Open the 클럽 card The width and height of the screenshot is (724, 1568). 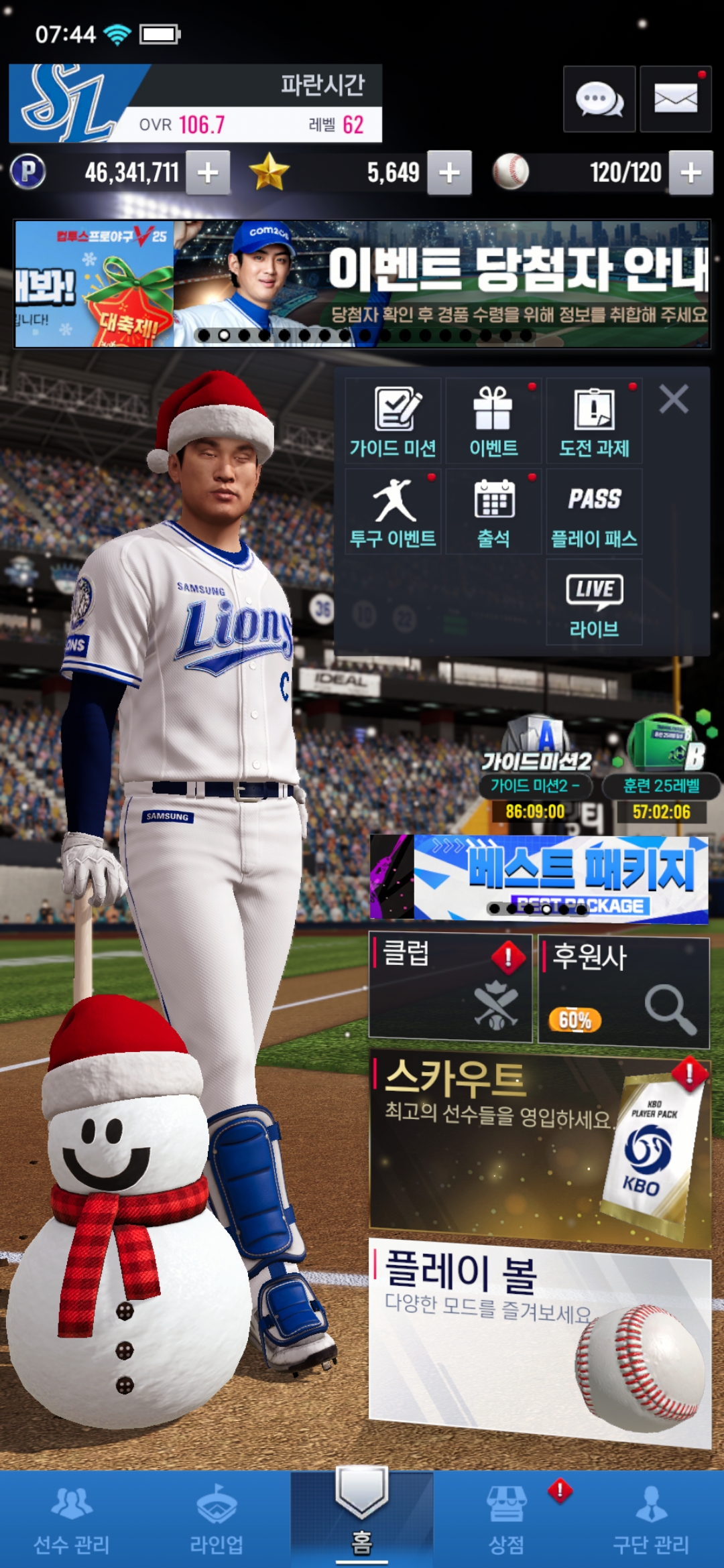point(450,988)
